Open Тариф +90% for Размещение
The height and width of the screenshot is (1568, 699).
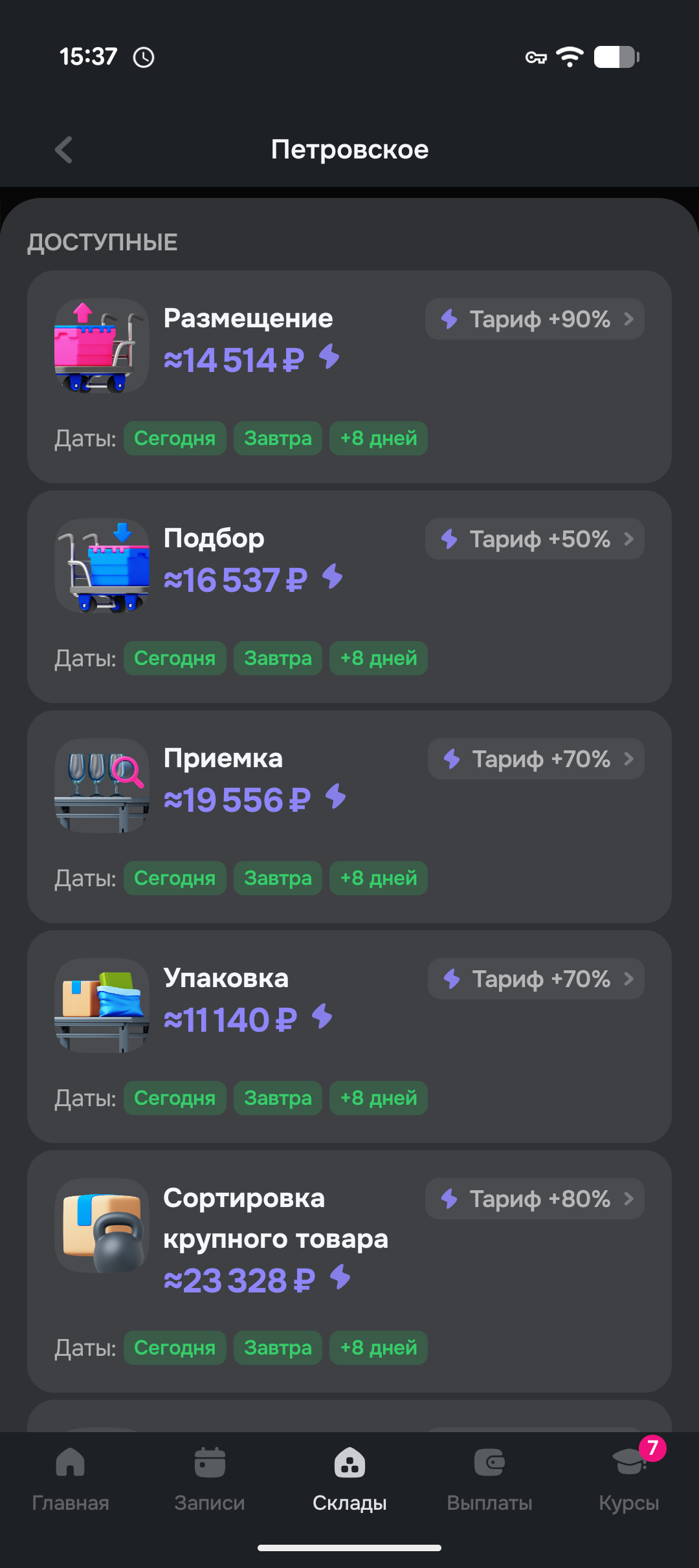tap(535, 319)
